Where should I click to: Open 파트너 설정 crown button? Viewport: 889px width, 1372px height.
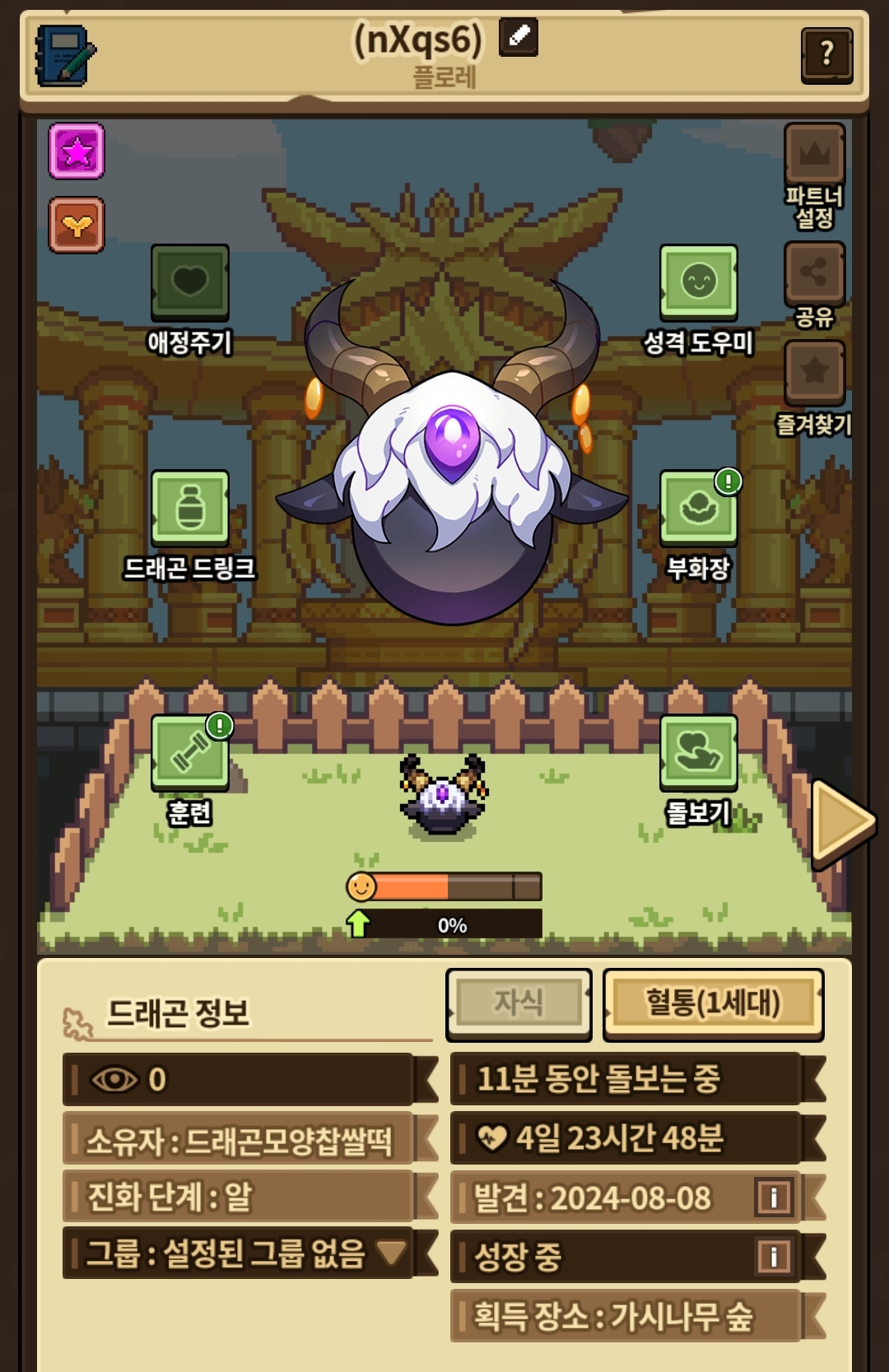(x=814, y=176)
